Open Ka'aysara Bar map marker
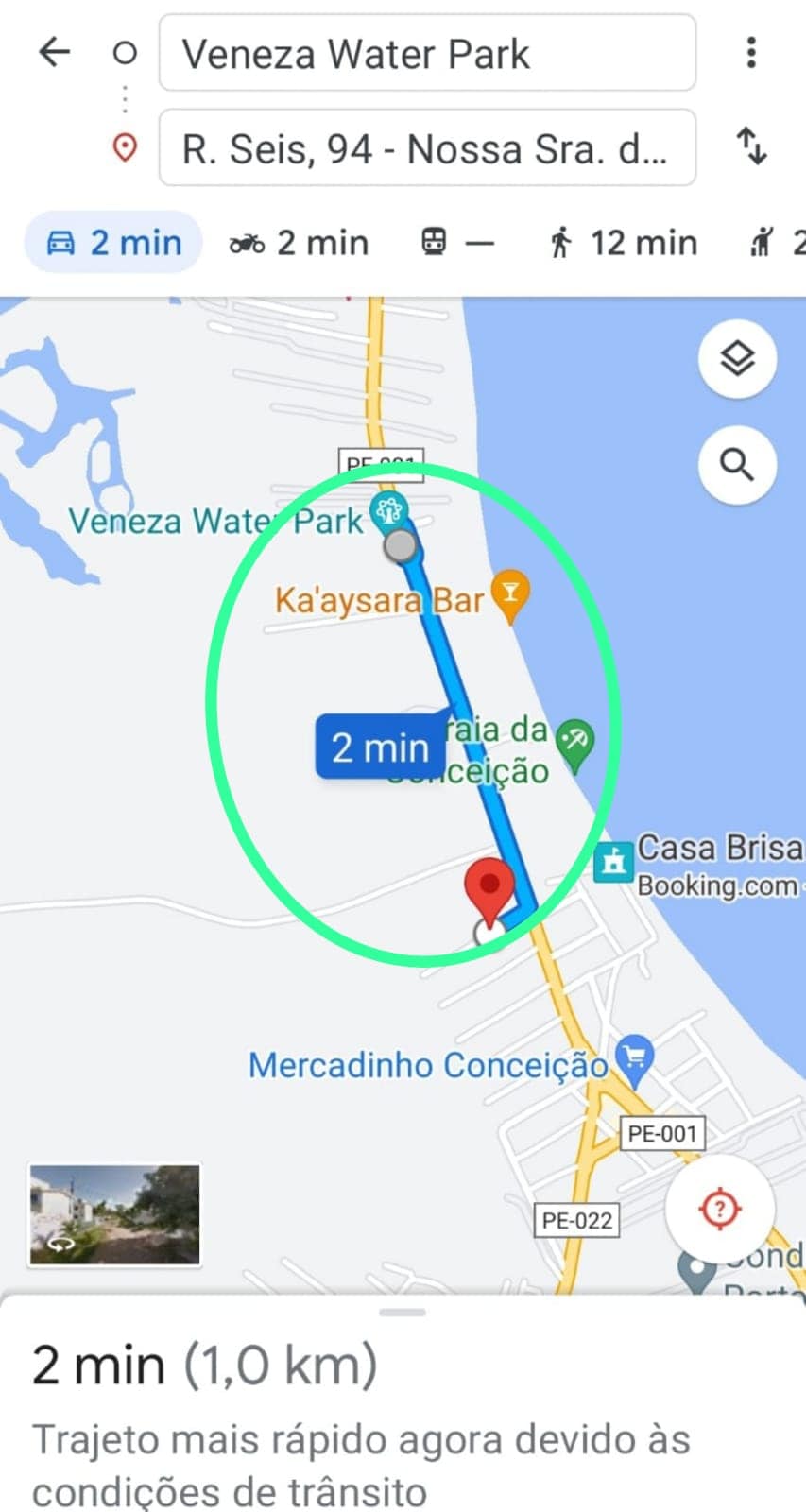The height and width of the screenshot is (1512, 806). click(x=510, y=595)
